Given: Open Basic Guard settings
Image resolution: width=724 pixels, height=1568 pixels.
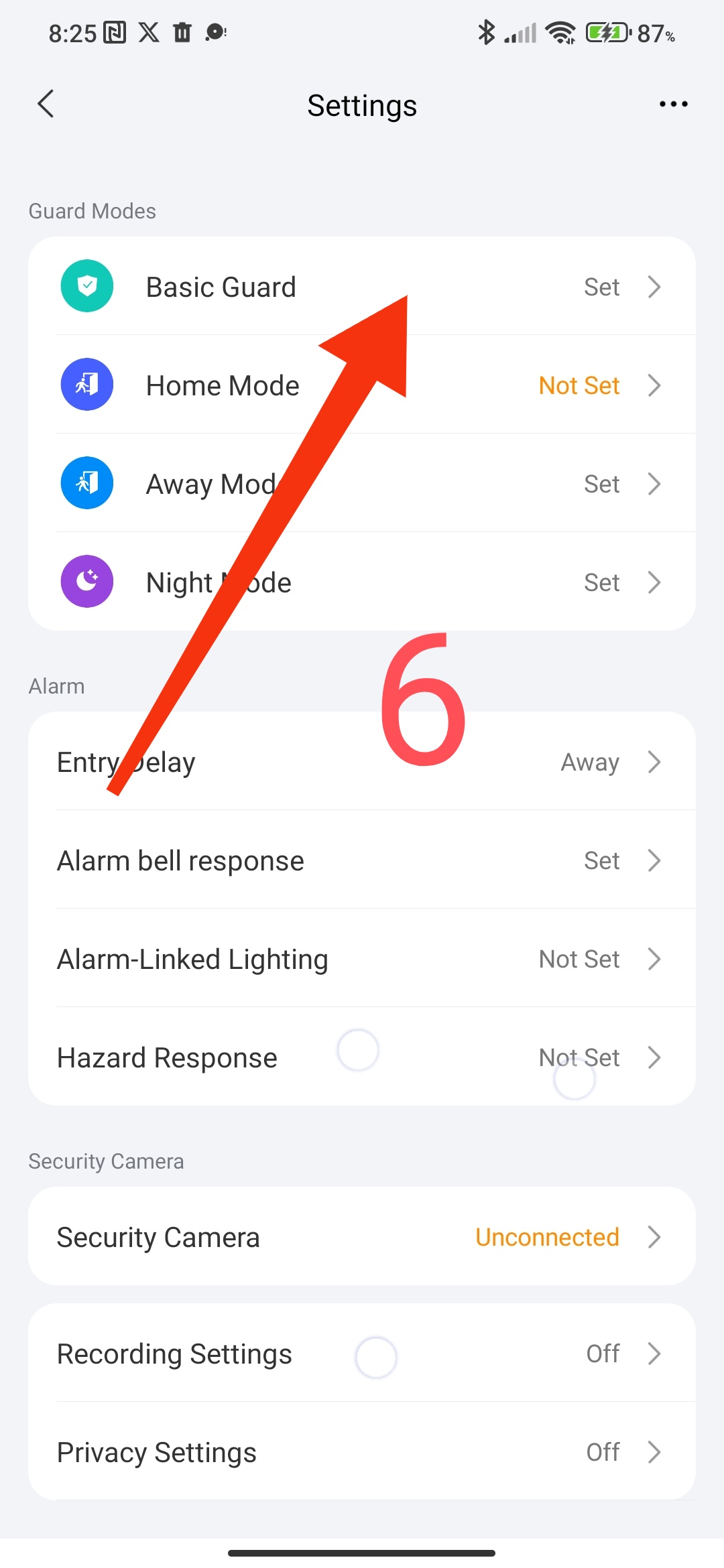Looking at the screenshot, I should pyautogui.click(x=362, y=287).
